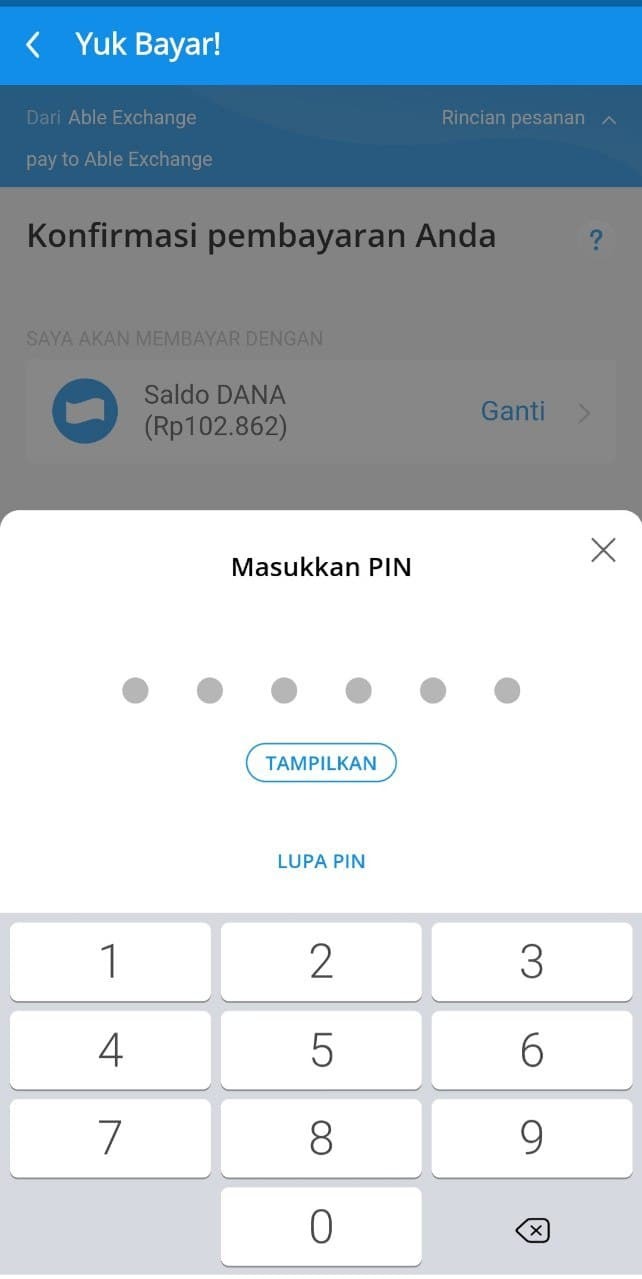The height and width of the screenshot is (1279, 642).
Task: Open the LUPA PIN link
Action: click(x=321, y=861)
